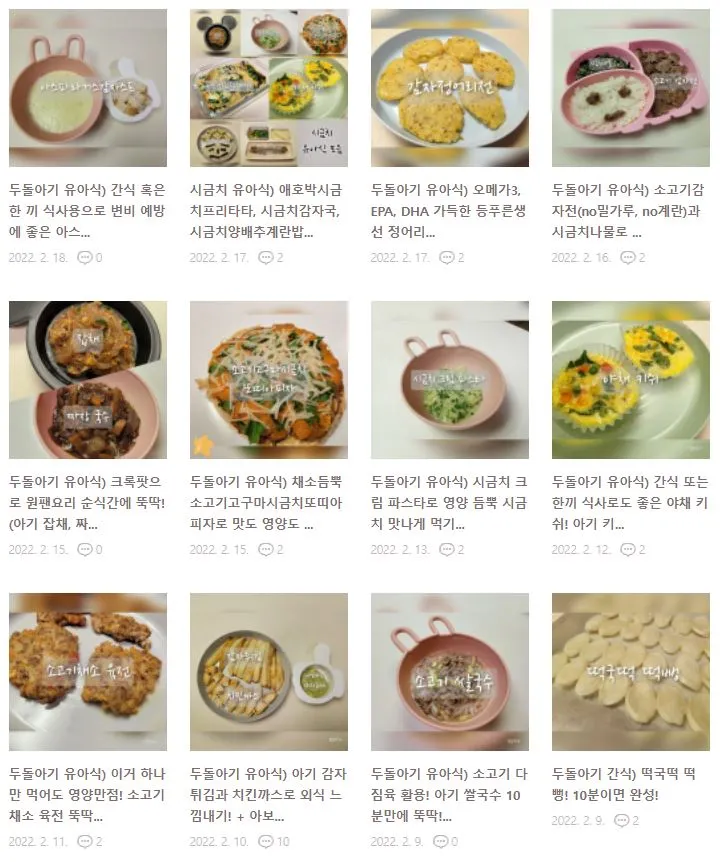Click the comment icon on the 소고기감자전 post
Image resolution: width=720 pixels, height=862 pixels.
pos(626,258)
